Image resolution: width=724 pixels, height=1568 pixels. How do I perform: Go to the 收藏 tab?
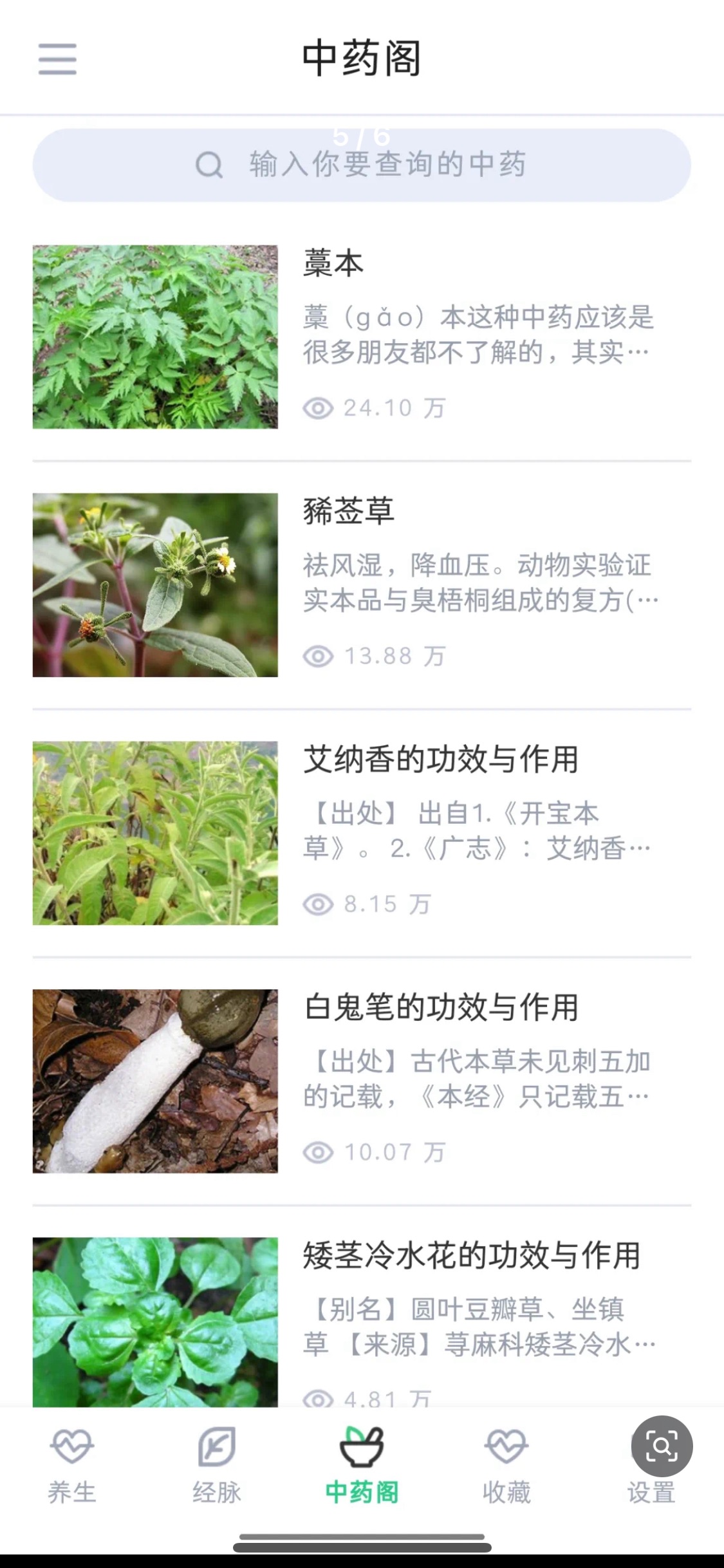(506, 1468)
